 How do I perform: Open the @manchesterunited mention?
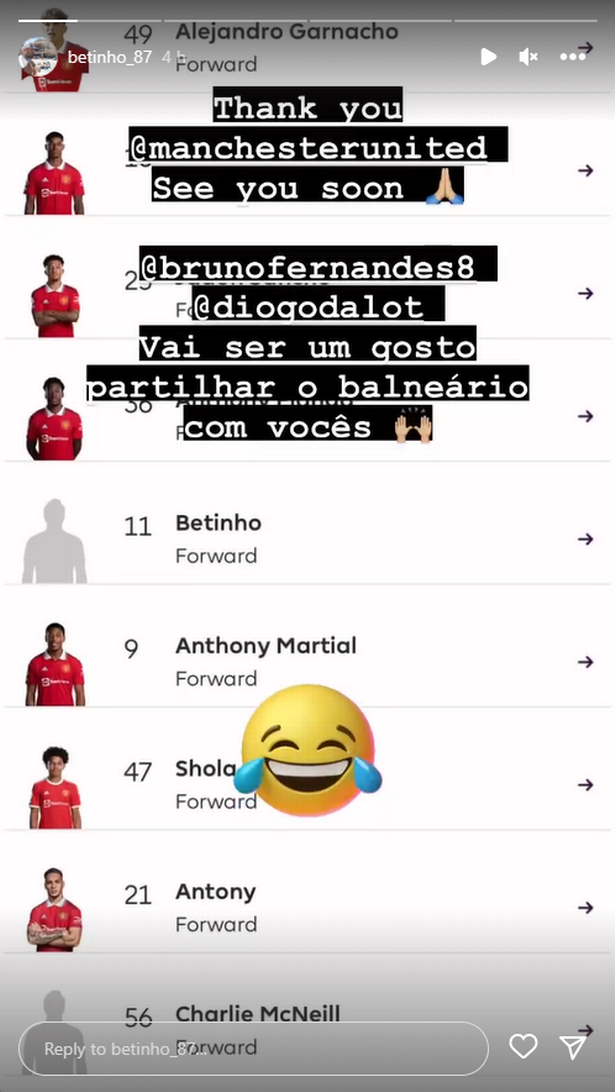point(309,148)
